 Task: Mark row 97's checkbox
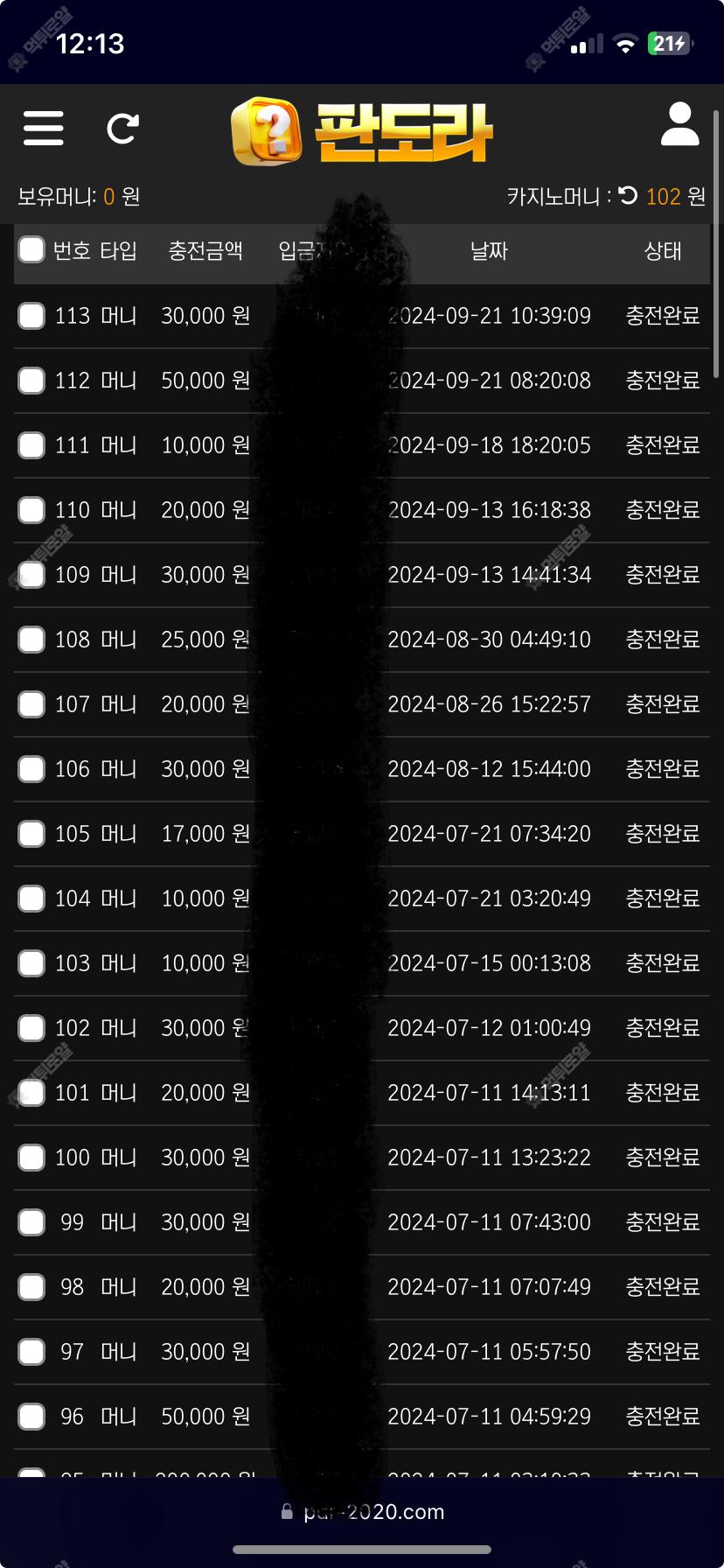31,1352
